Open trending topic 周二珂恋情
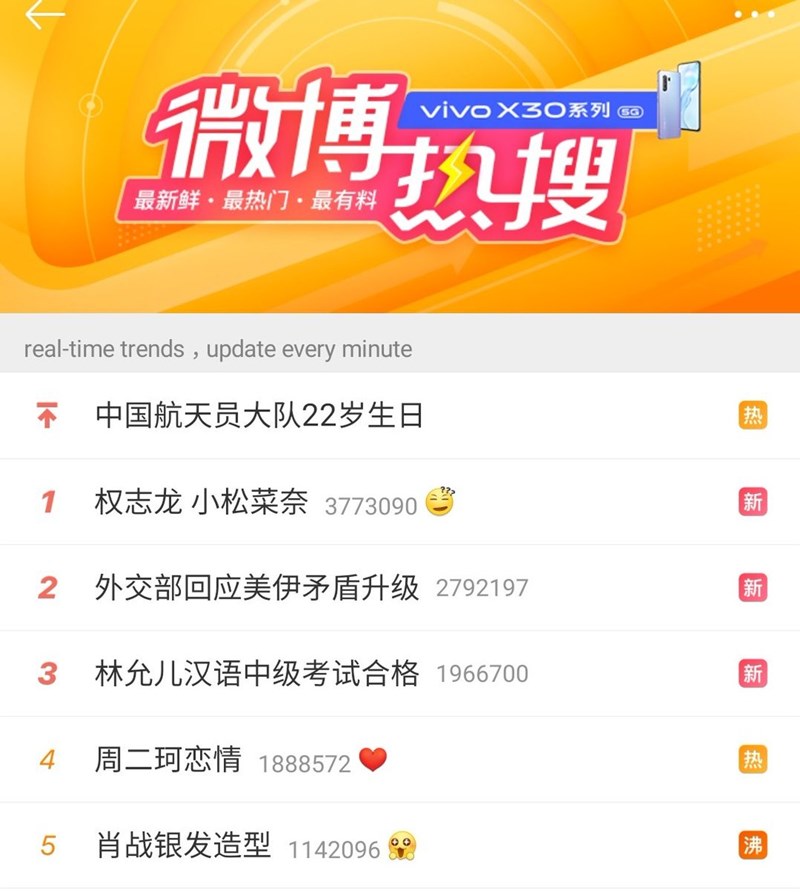The image size is (800, 892). [168, 760]
